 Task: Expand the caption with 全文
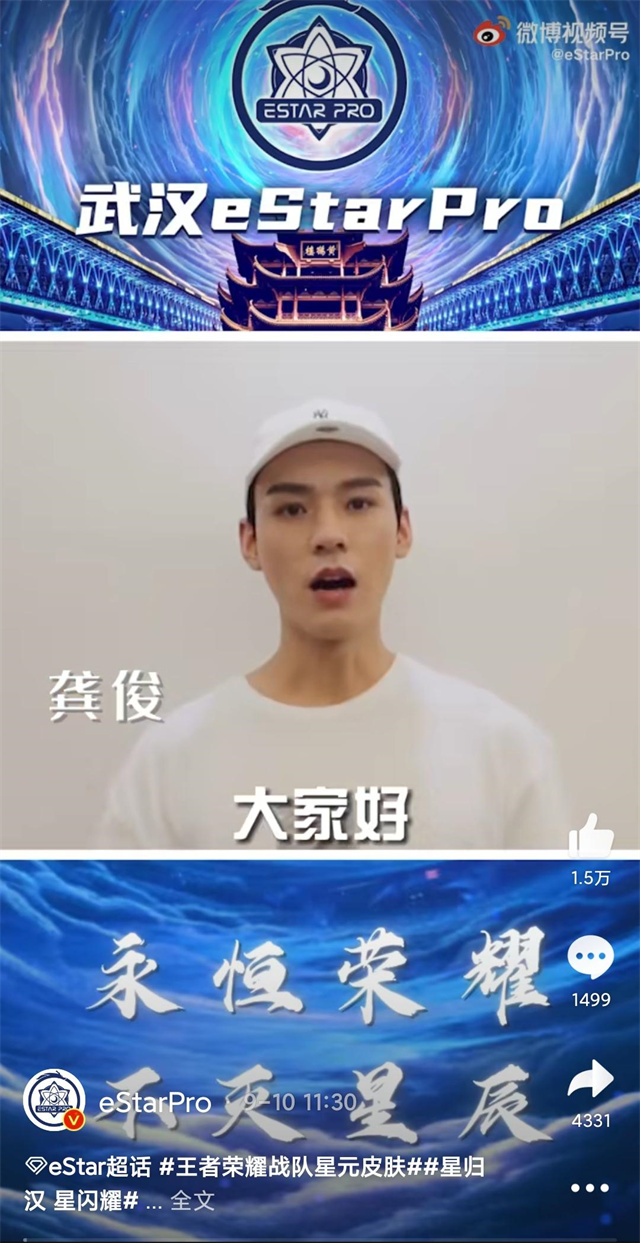point(193,1201)
